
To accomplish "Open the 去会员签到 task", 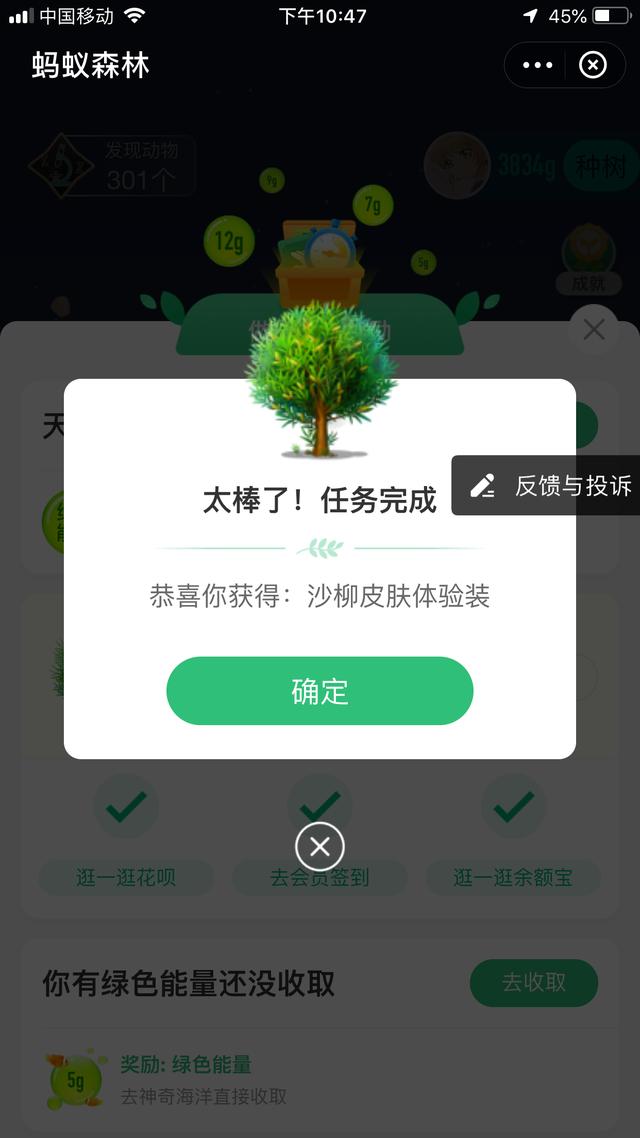I will (320, 878).
